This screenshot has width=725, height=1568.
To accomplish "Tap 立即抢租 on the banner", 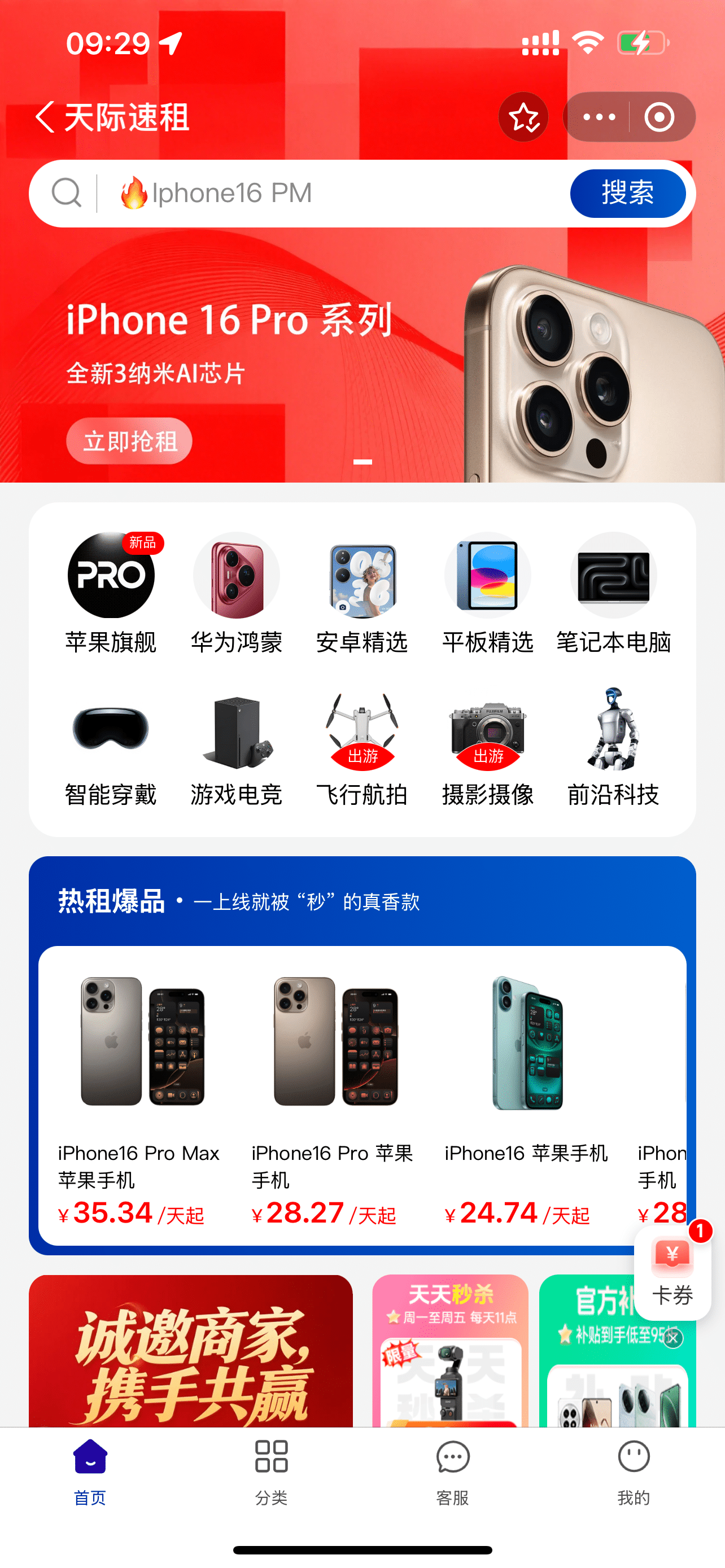I will tap(129, 441).
